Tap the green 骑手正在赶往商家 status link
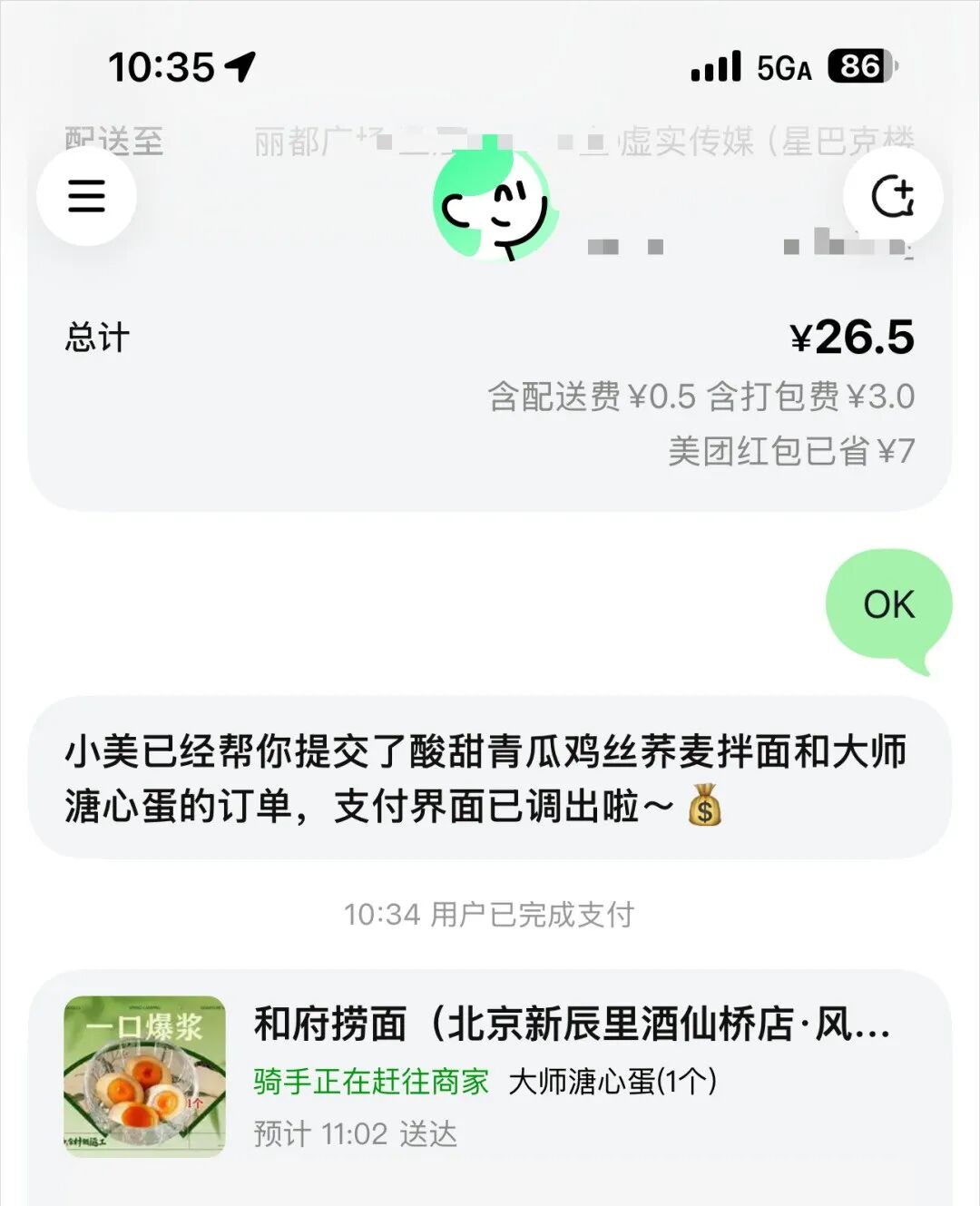 [x=367, y=1082]
